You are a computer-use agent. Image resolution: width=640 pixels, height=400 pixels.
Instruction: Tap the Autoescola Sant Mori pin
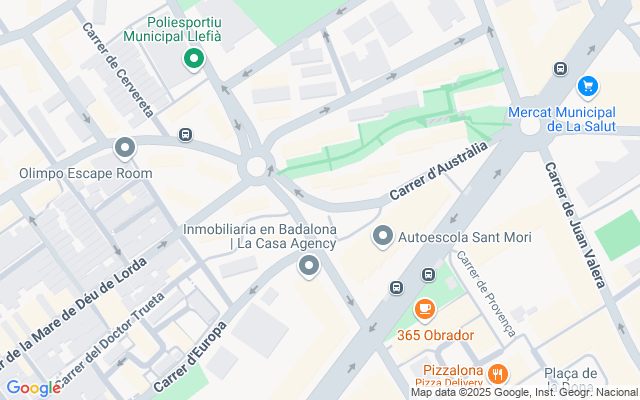(382, 237)
